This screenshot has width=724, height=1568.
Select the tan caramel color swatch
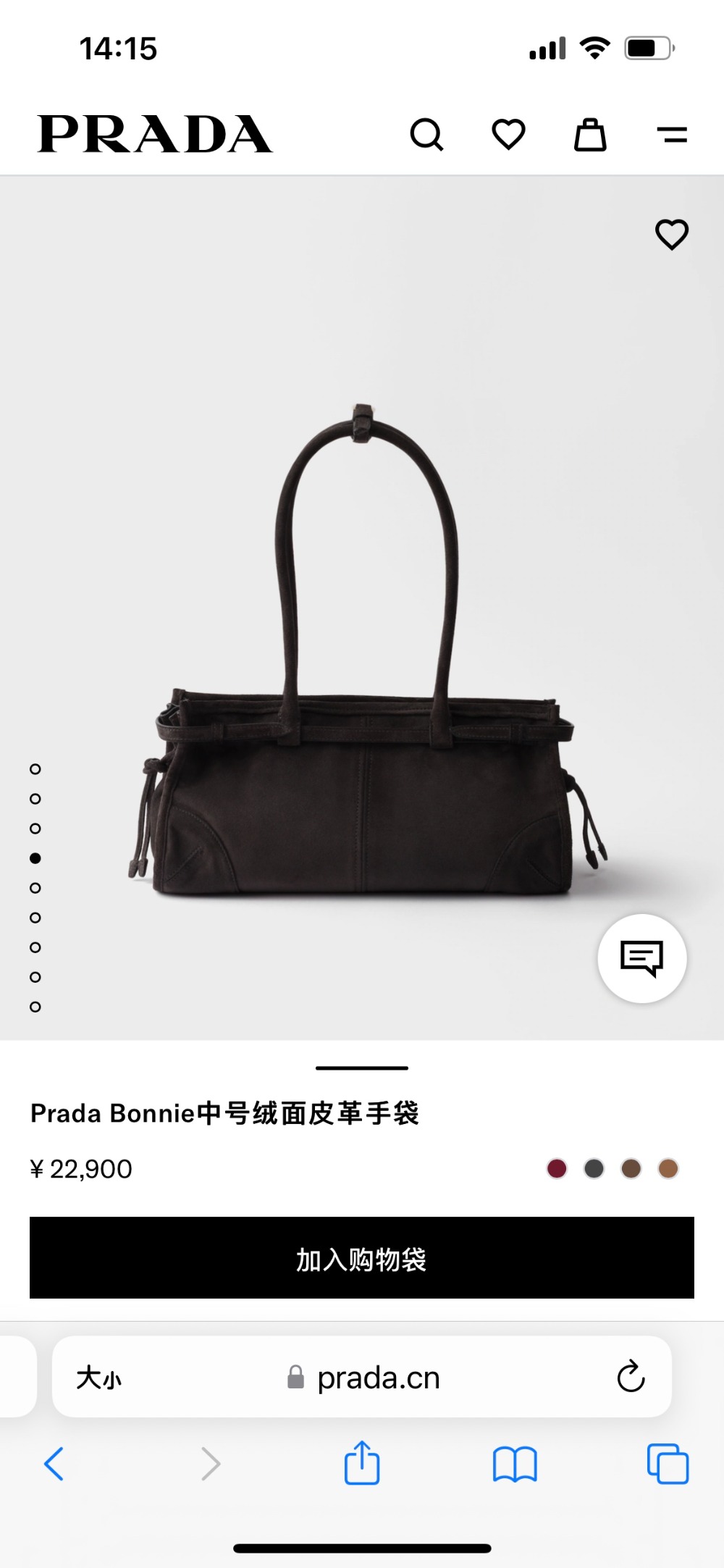(668, 1168)
